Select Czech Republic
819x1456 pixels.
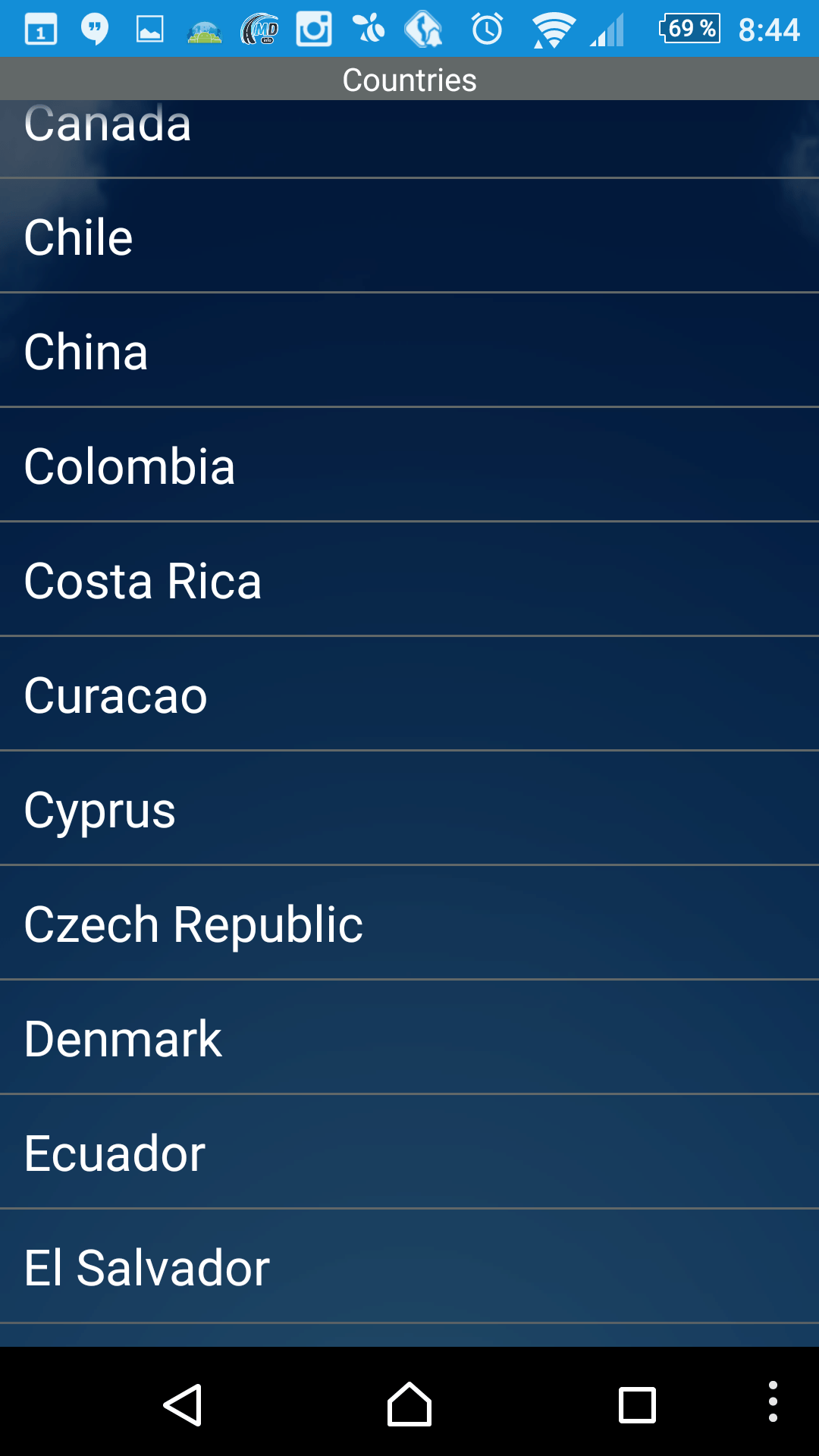(x=409, y=924)
